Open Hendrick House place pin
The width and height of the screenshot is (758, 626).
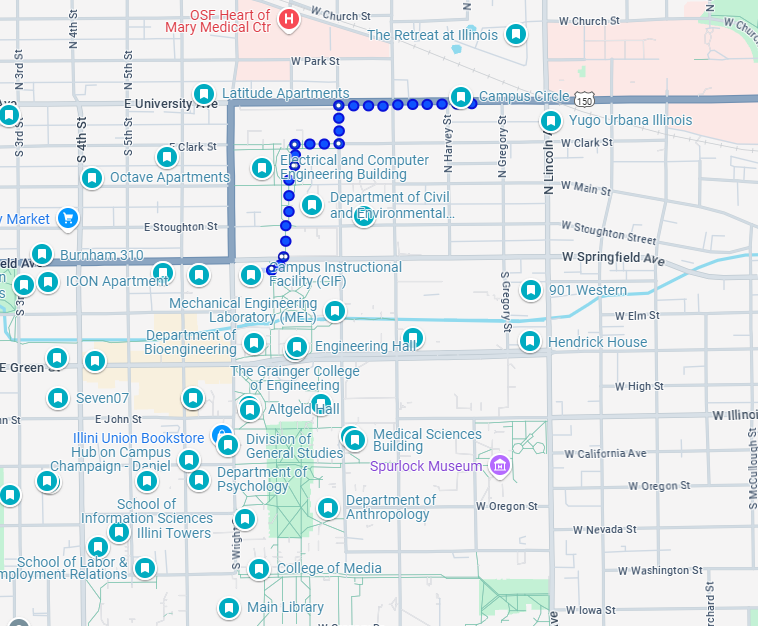point(531,342)
